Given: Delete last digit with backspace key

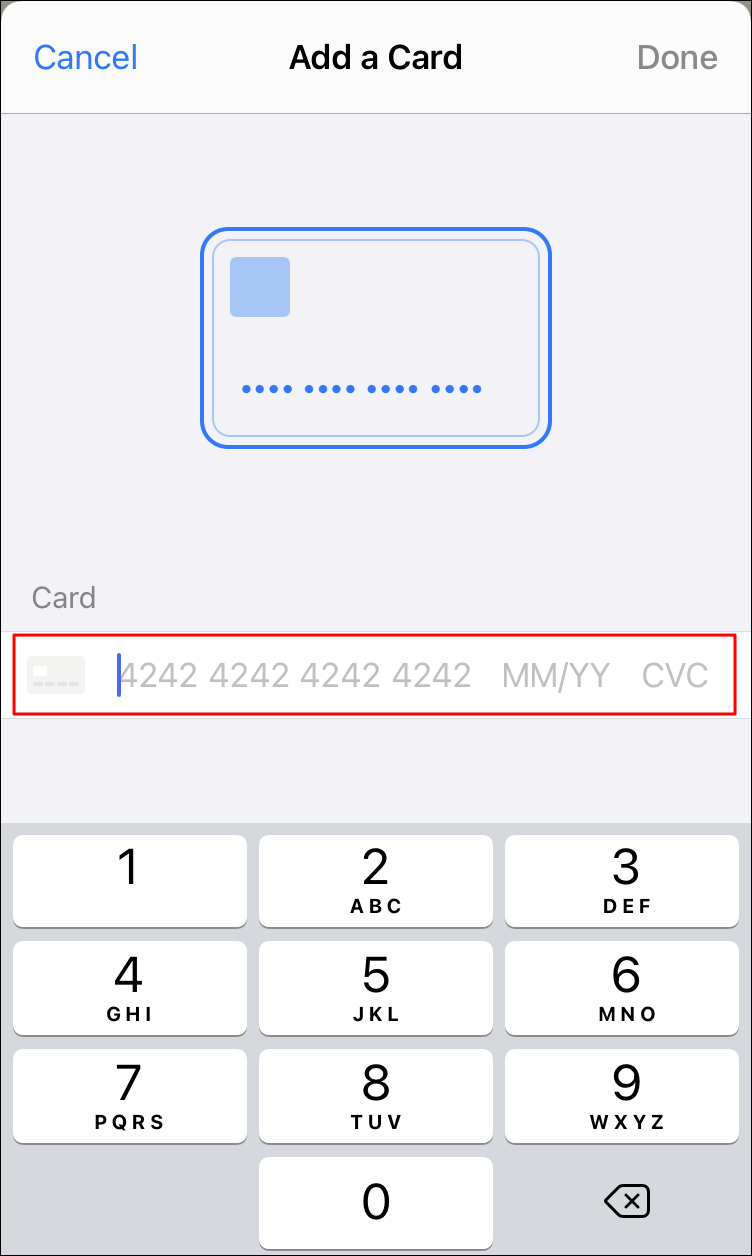Looking at the screenshot, I should [628, 1202].
